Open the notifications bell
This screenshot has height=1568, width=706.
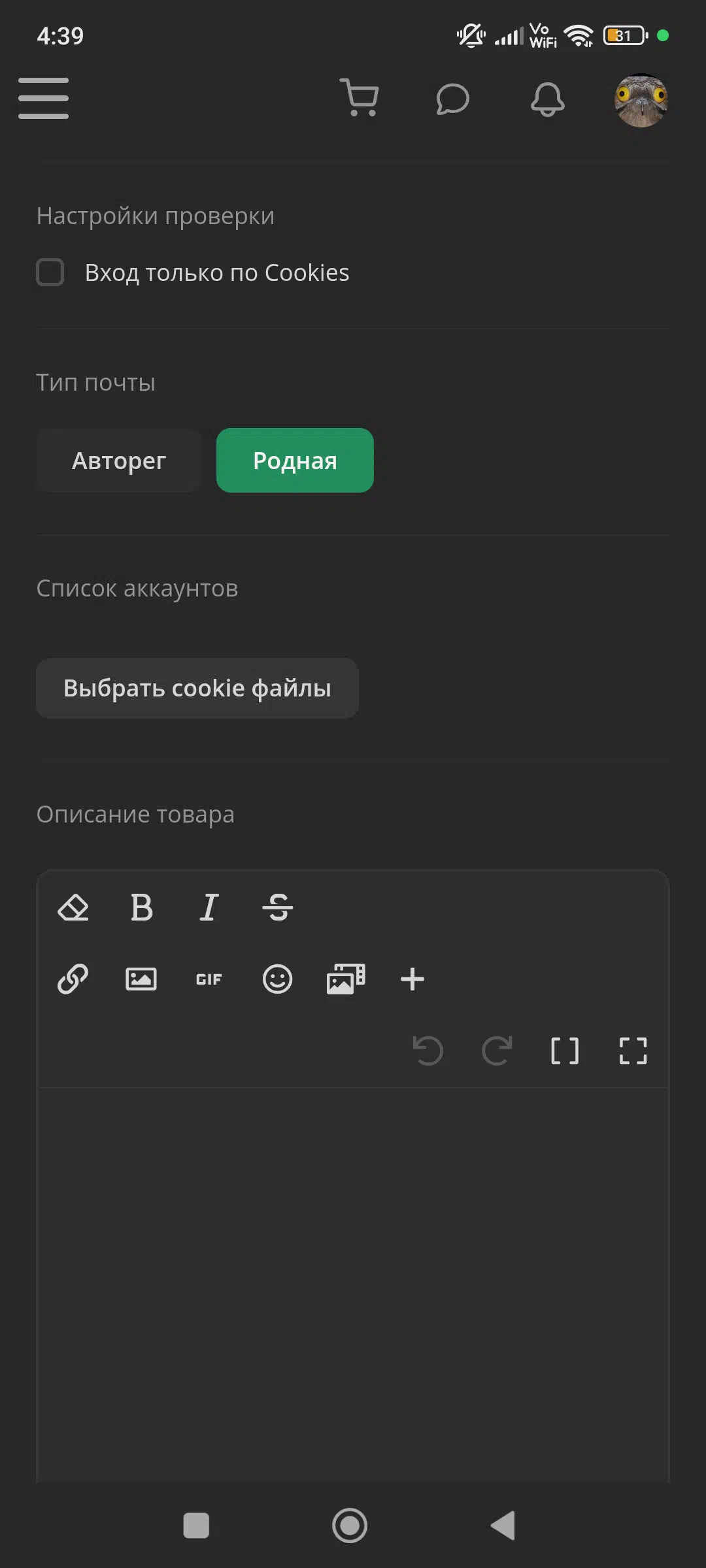coord(547,99)
